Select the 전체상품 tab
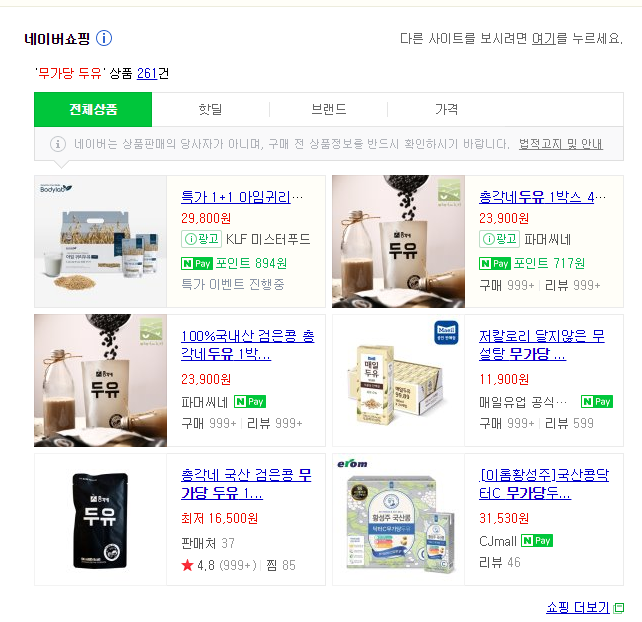Viewport: 642px width, 622px height. [93, 109]
